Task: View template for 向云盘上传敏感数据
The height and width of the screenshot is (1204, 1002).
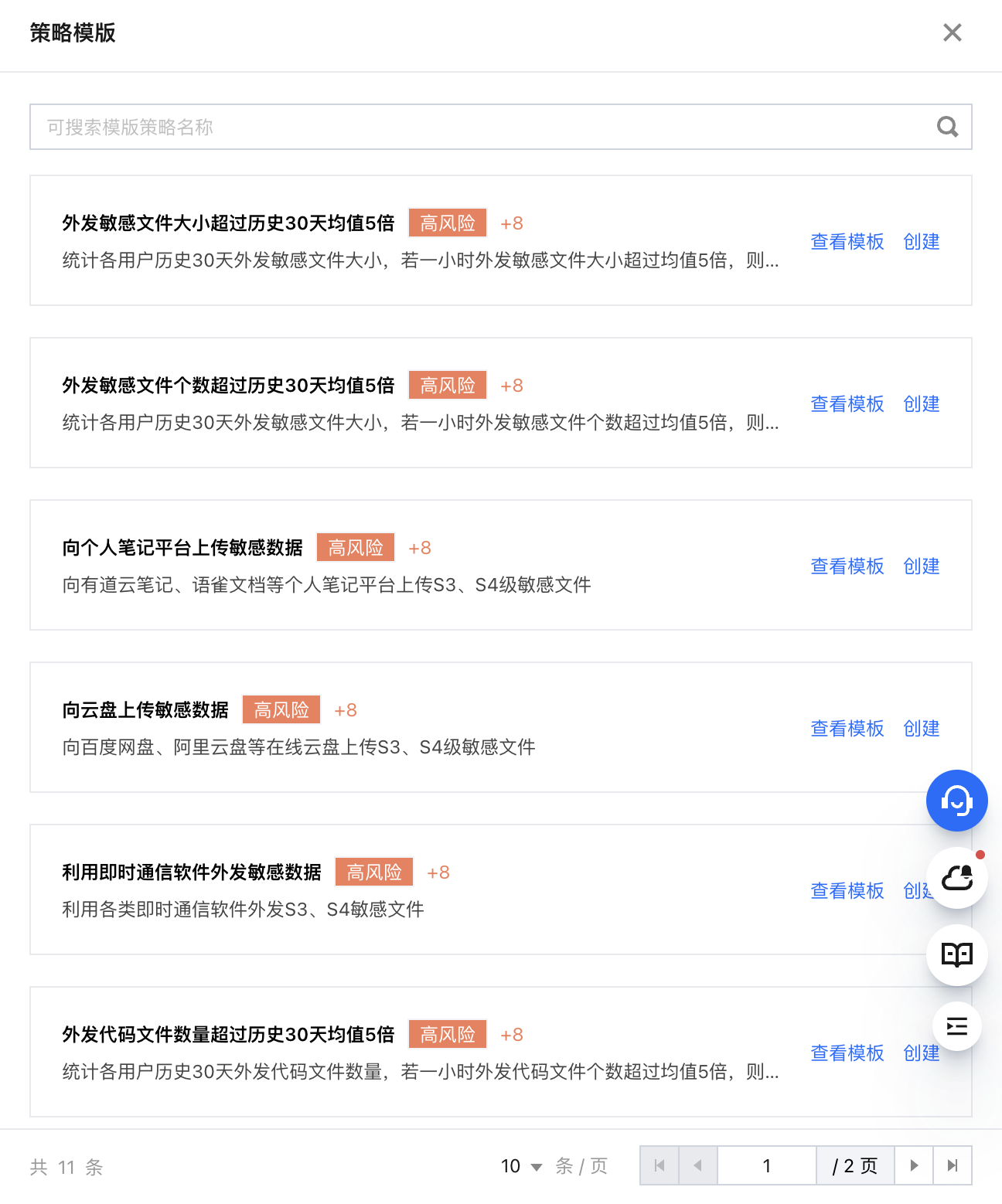Action: (x=847, y=729)
